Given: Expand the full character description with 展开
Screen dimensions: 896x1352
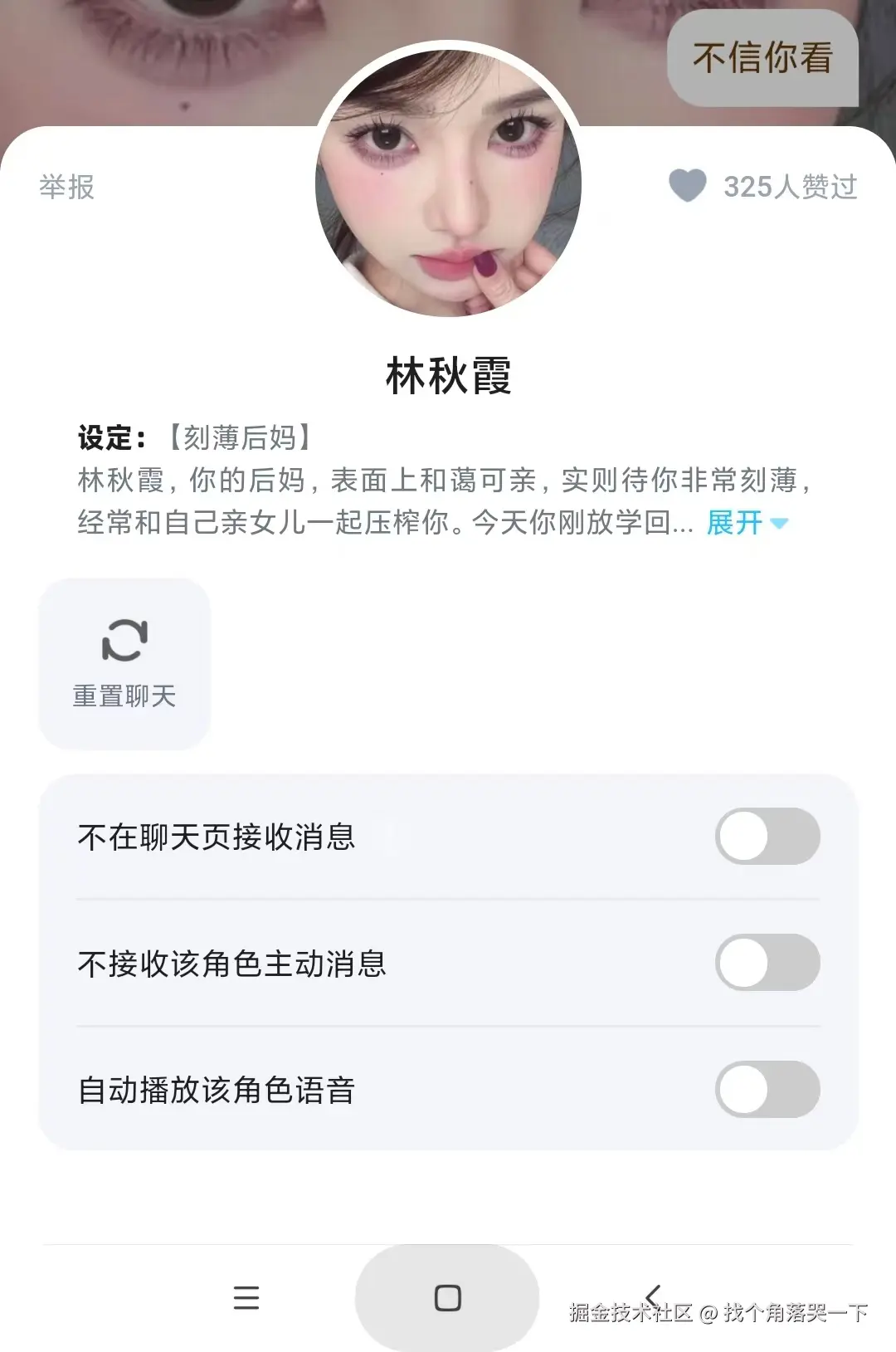Looking at the screenshot, I should point(746,523).
